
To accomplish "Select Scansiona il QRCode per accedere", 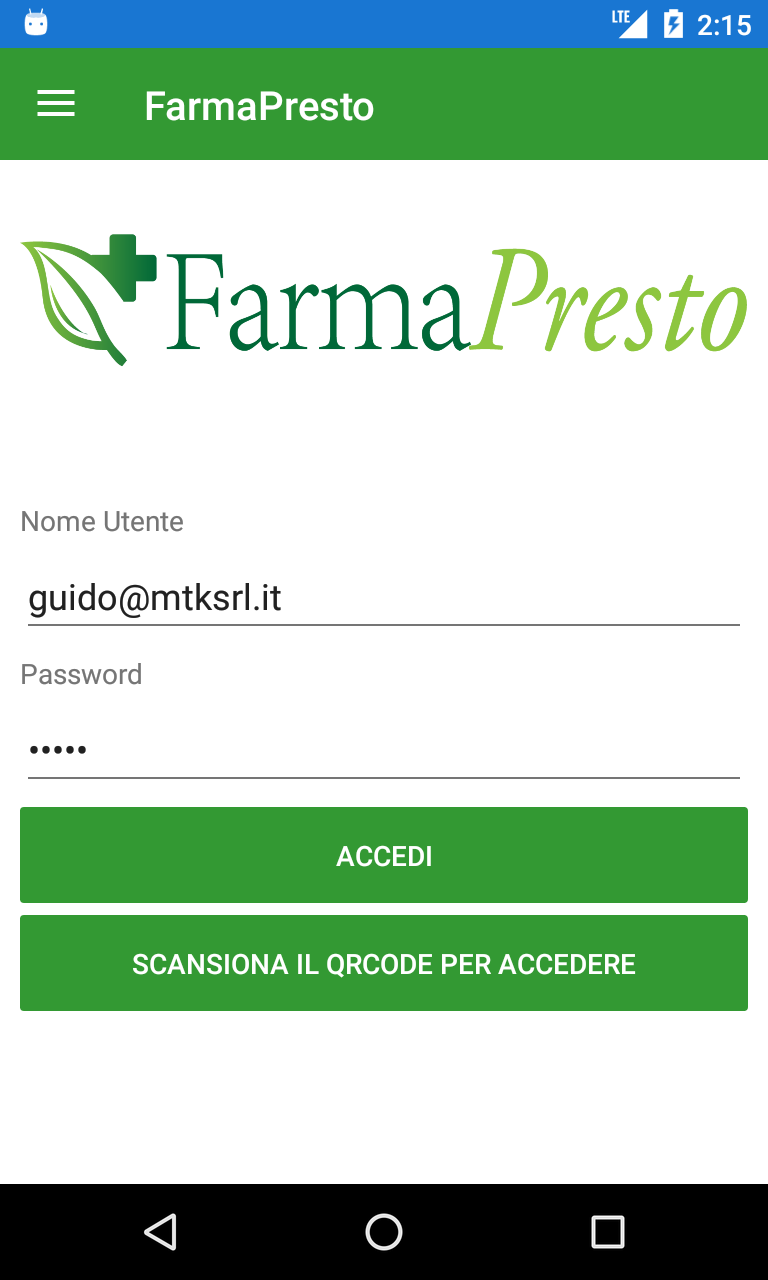I will 384,963.
